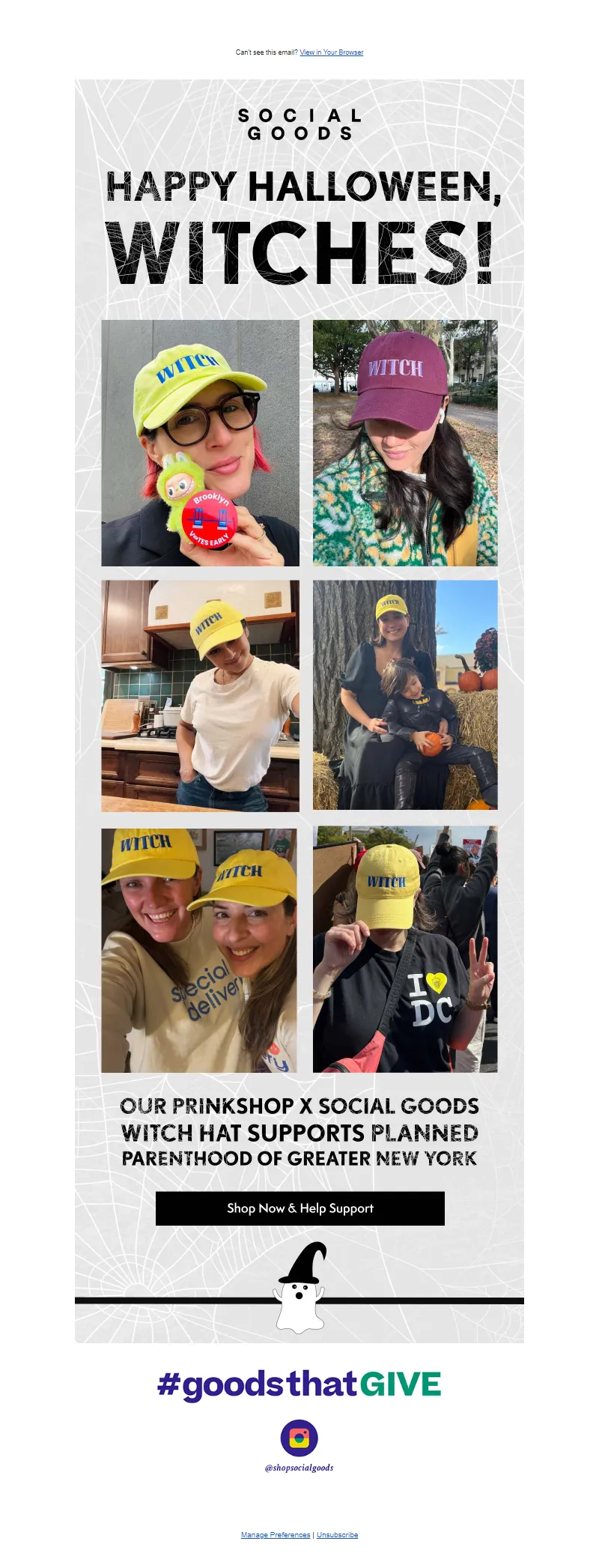Viewport: 599px width, 1568px height.
Task: Tap the Unsubscribe link
Action: point(337,1535)
